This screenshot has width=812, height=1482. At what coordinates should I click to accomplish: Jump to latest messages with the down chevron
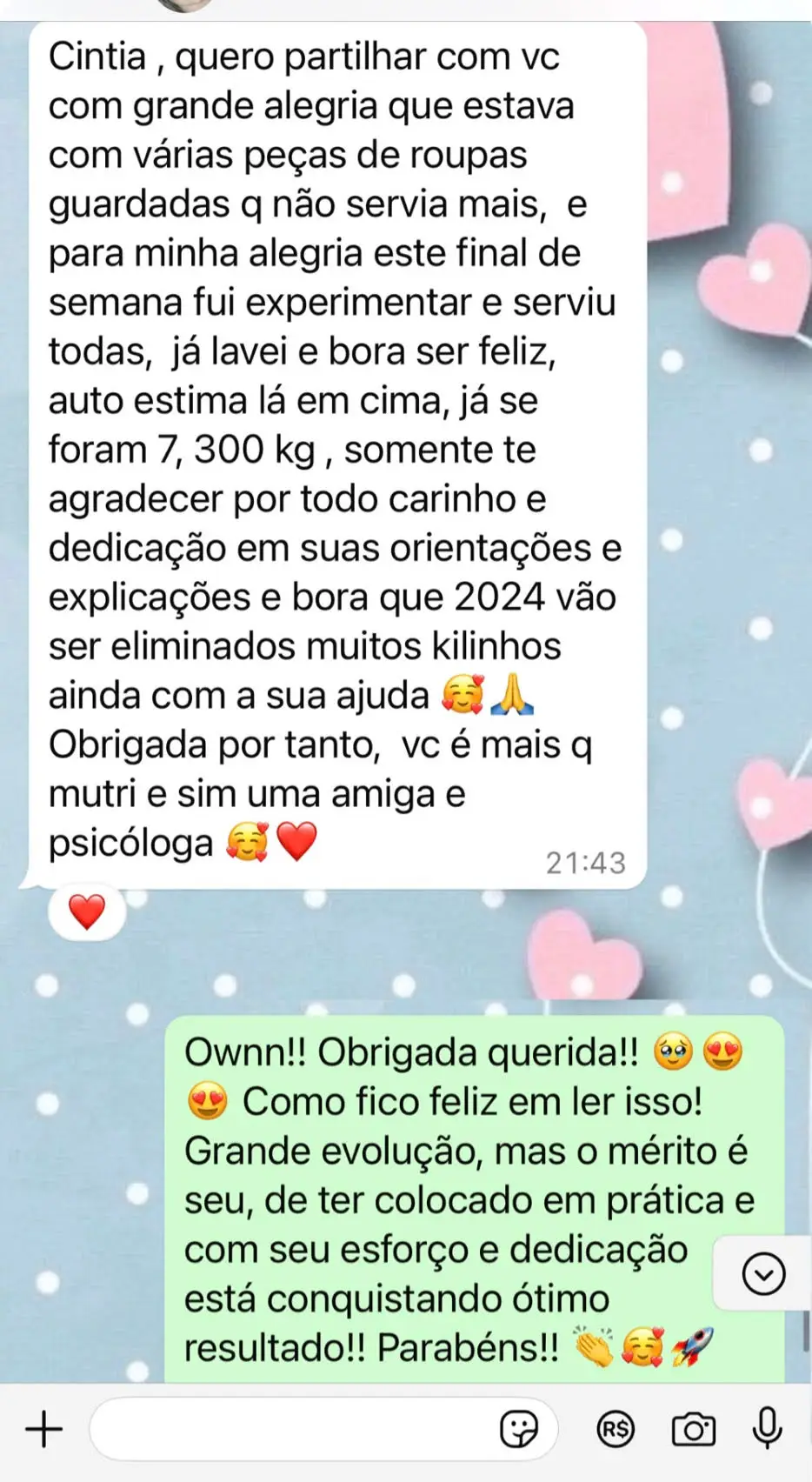[764, 1275]
